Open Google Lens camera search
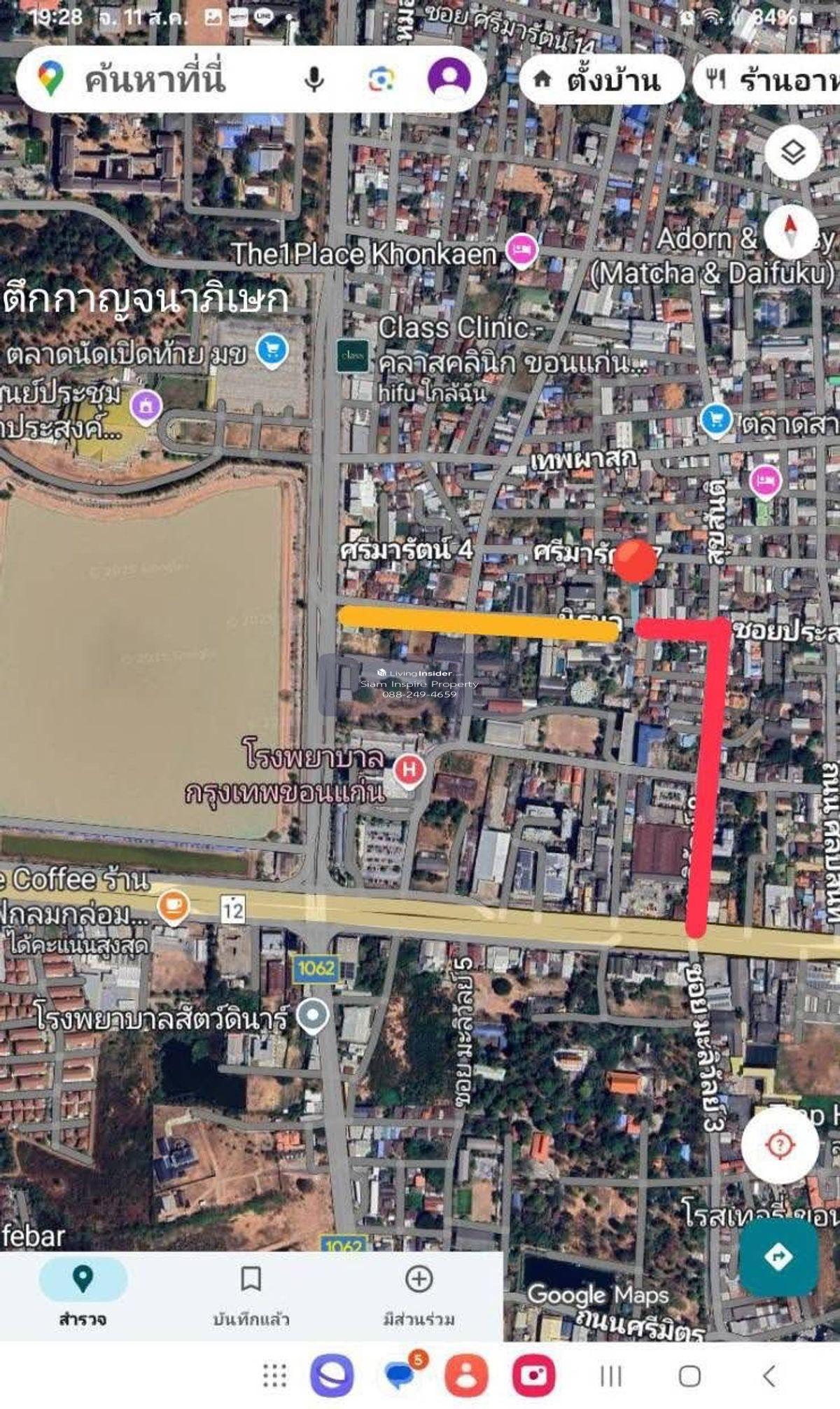Image resolution: width=840 pixels, height=1409 pixels. click(381, 79)
